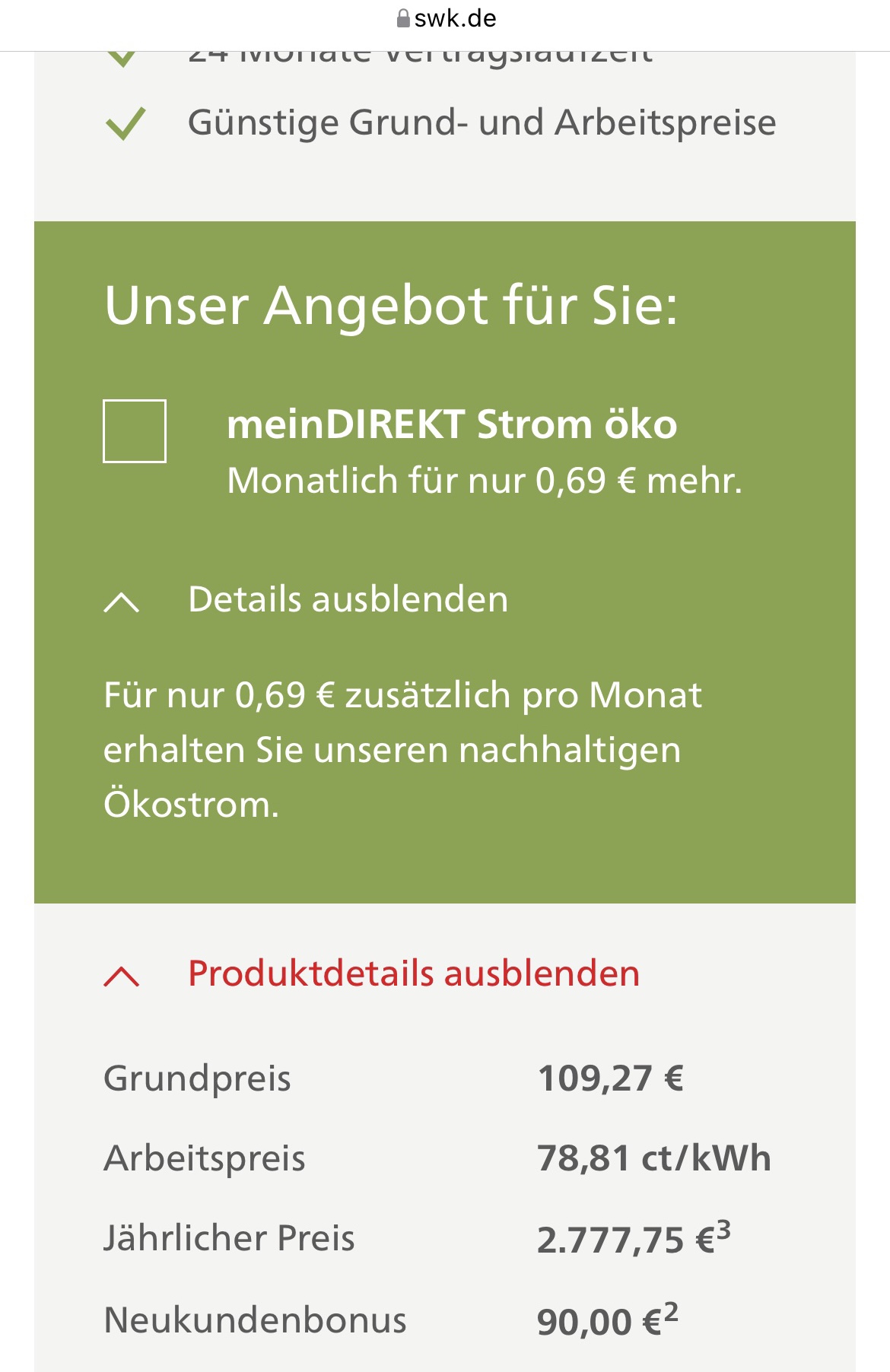Tap the swk.de address bar
Viewport: 890px width, 1372px height.
pos(447,18)
